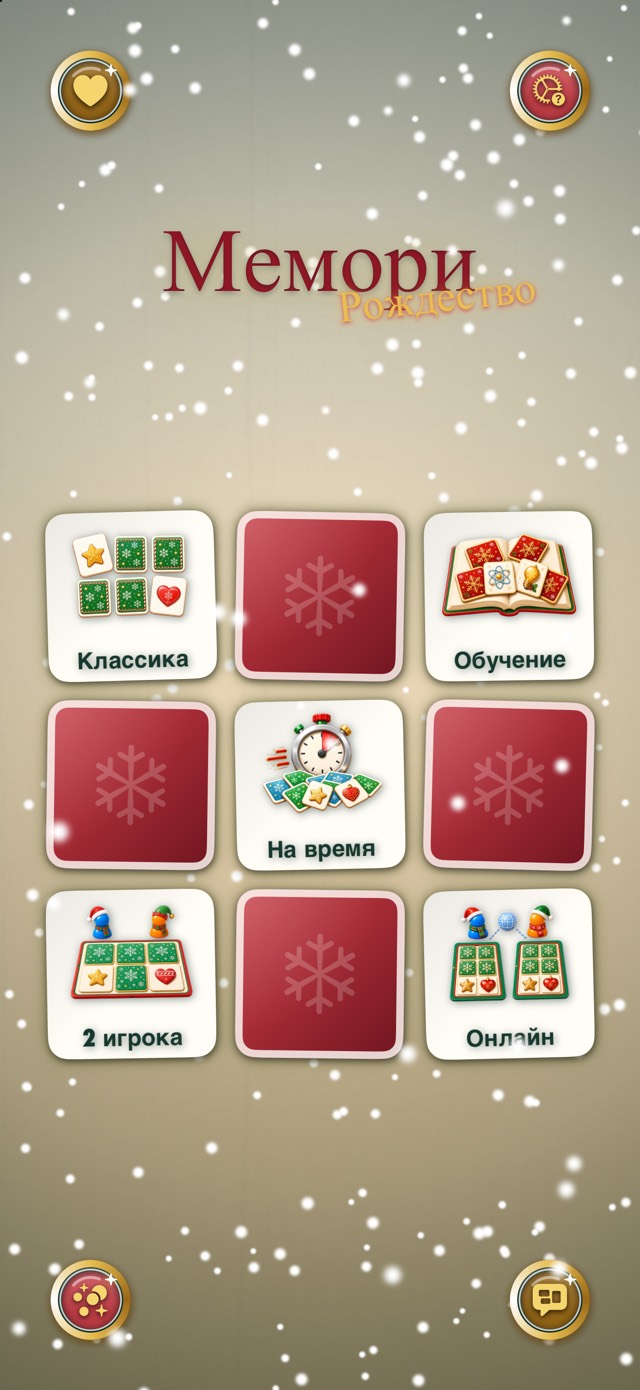Open the red bubbles icon button

click(x=91, y=1300)
